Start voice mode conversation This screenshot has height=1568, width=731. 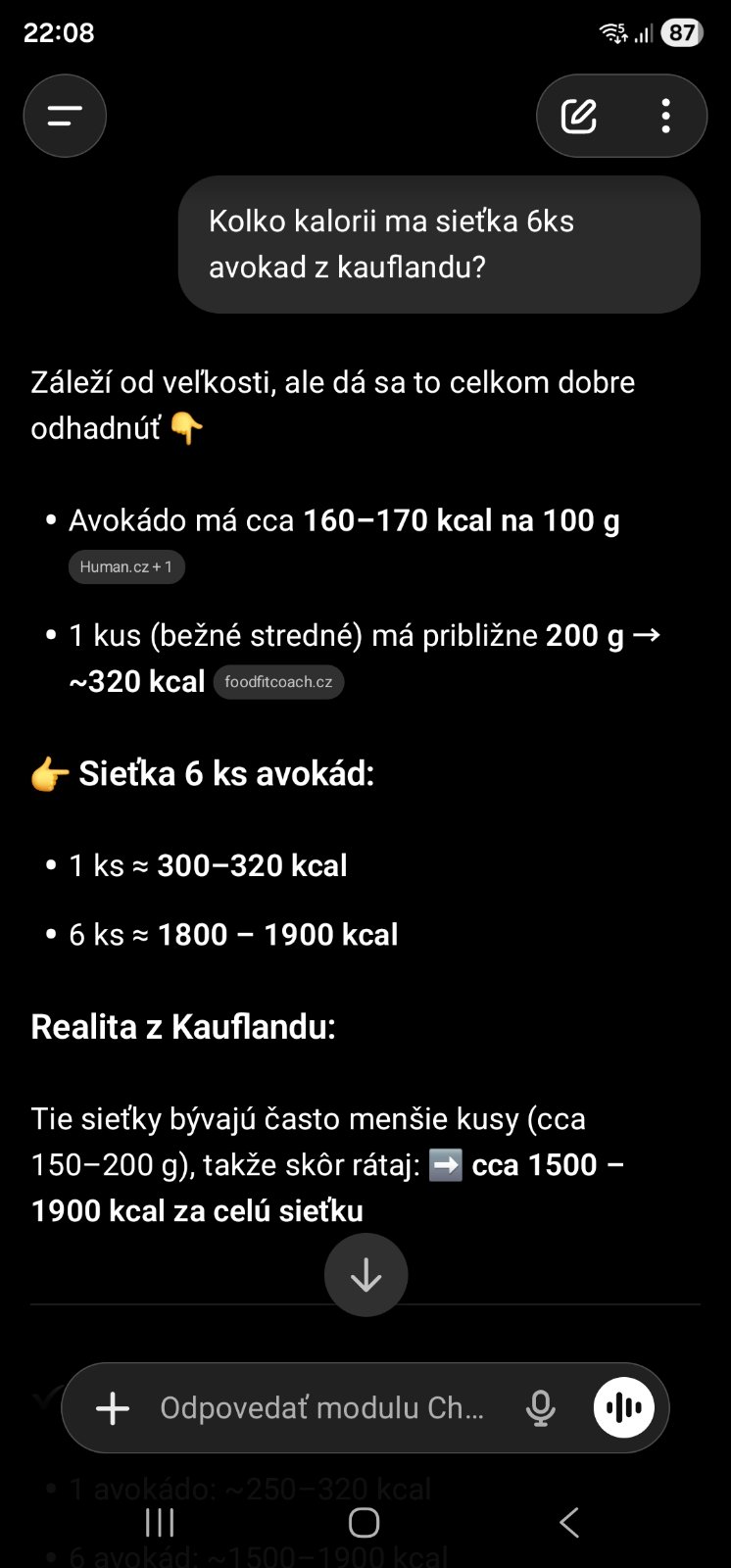[624, 1408]
